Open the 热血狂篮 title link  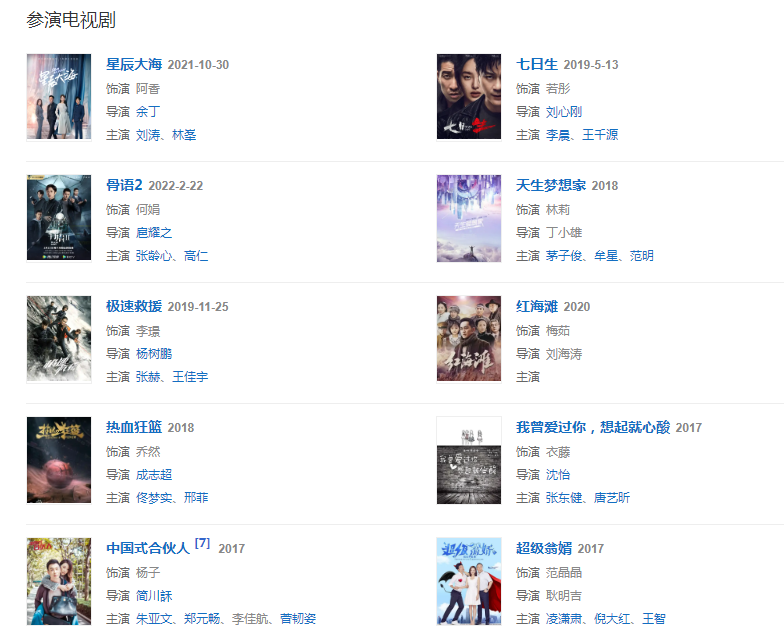134,428
